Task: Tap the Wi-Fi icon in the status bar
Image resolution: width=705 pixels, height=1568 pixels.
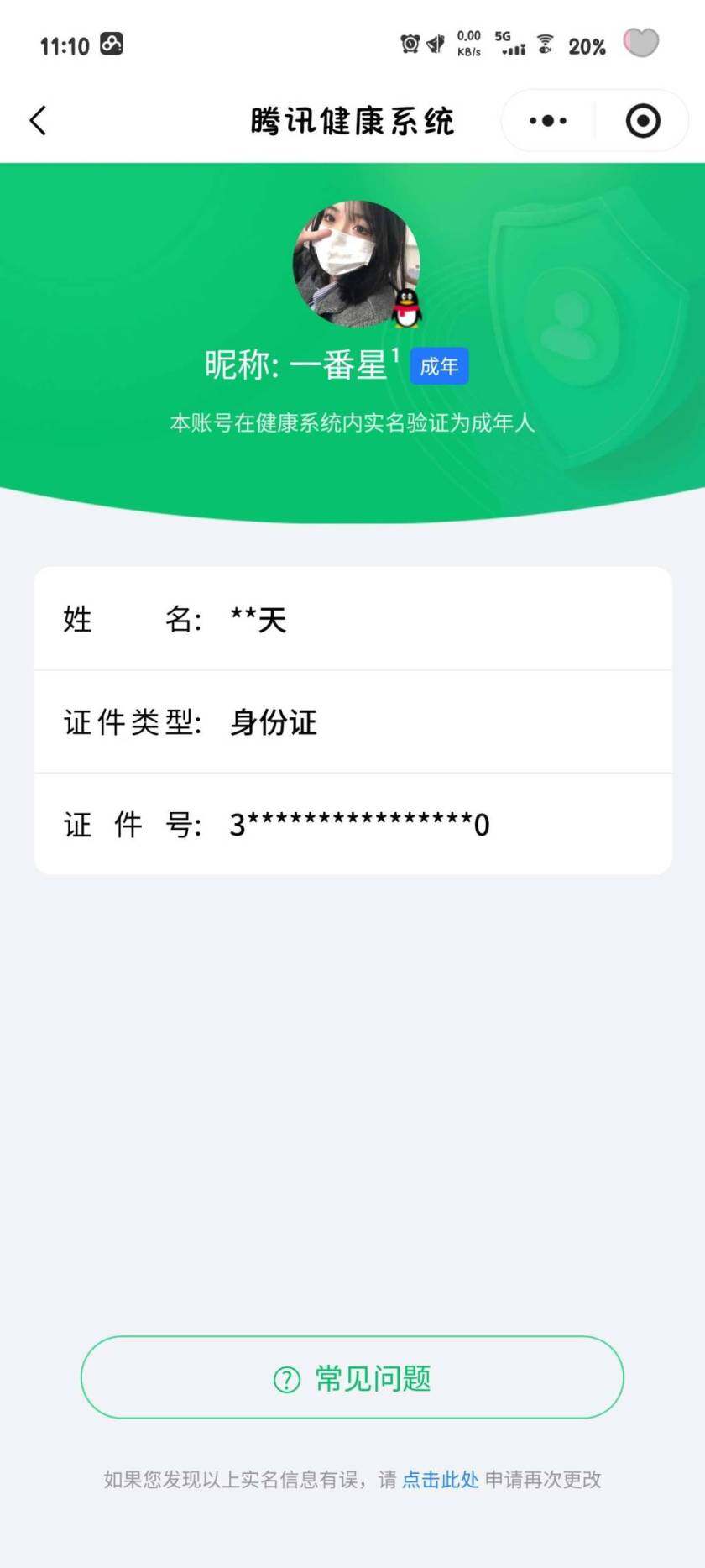Action: point(545,45)
